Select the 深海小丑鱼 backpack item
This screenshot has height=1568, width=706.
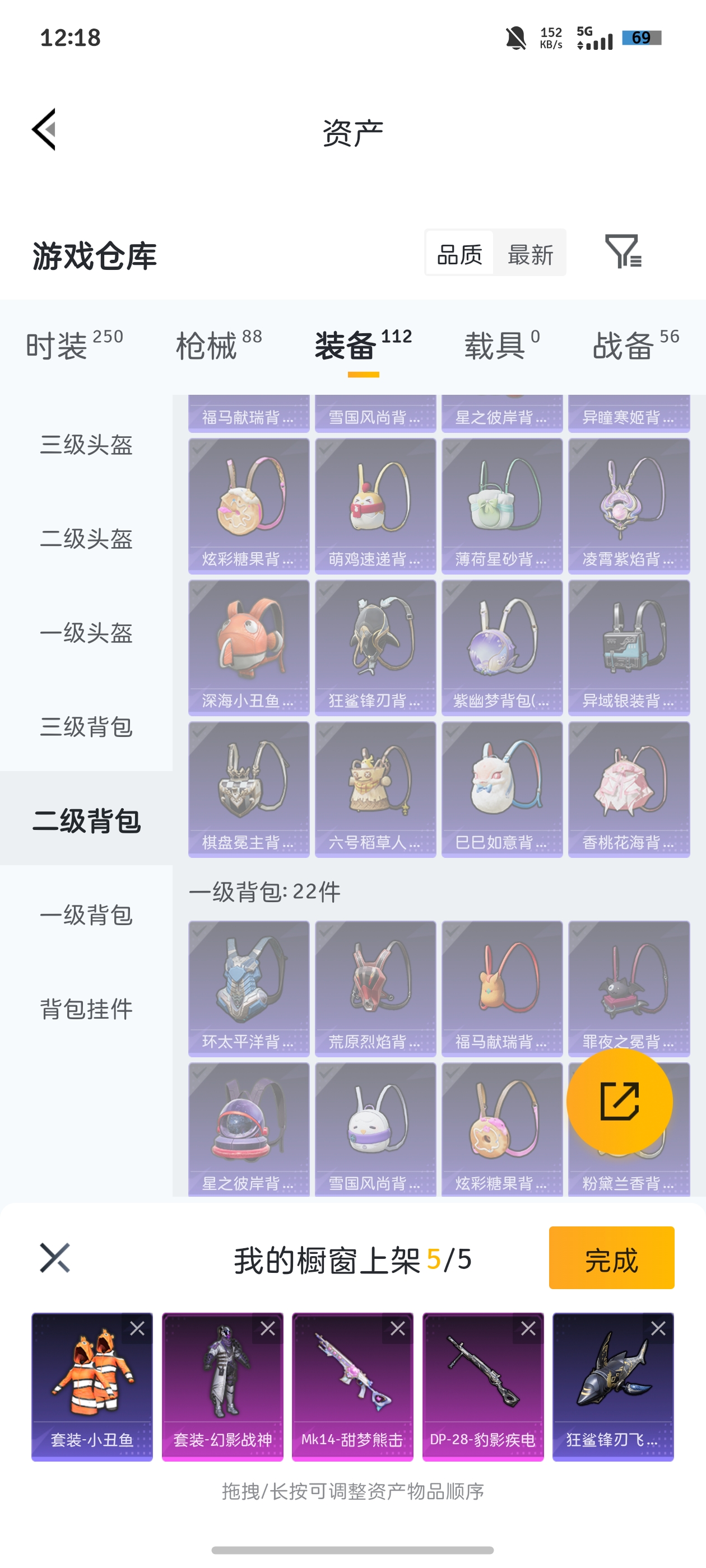[249, 647]
